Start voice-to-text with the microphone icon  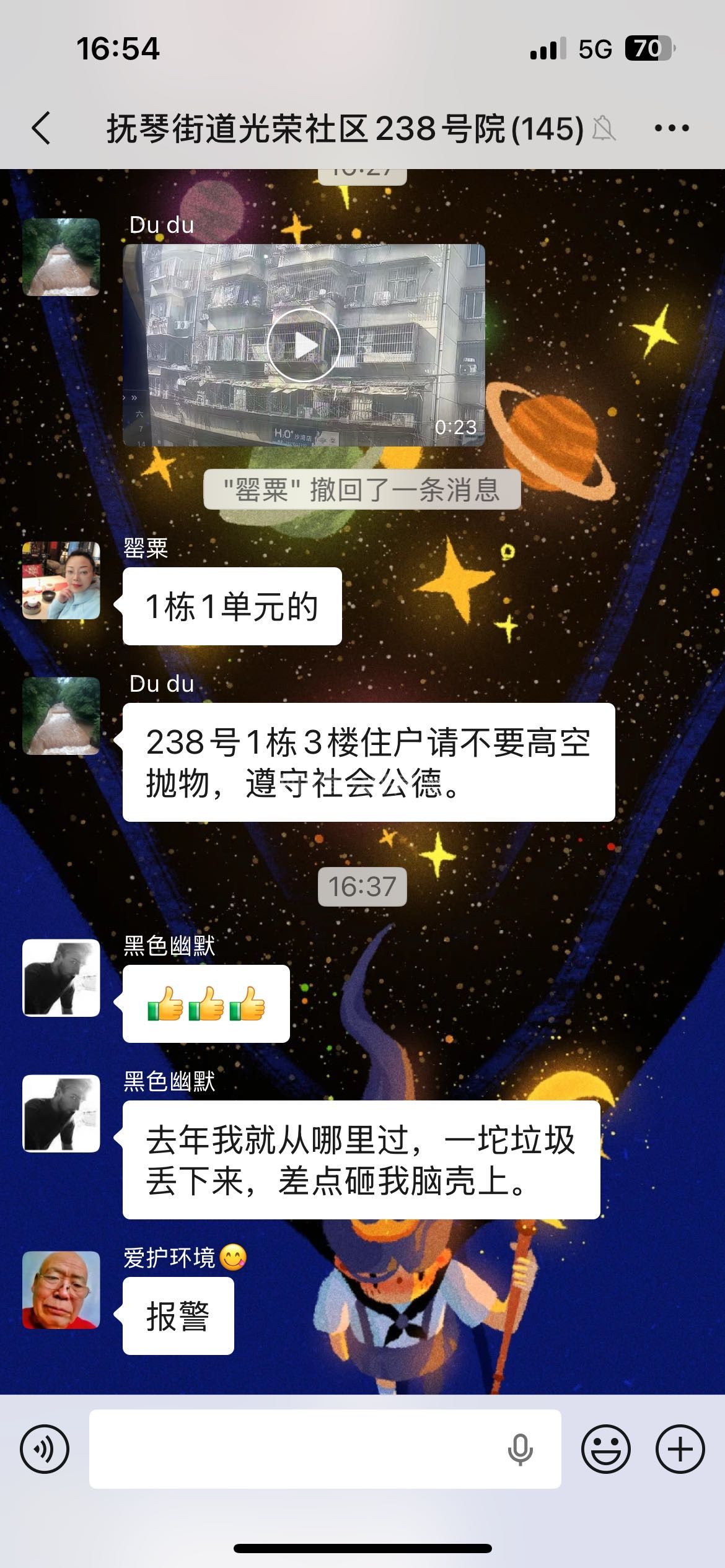tap(520, 1449)
